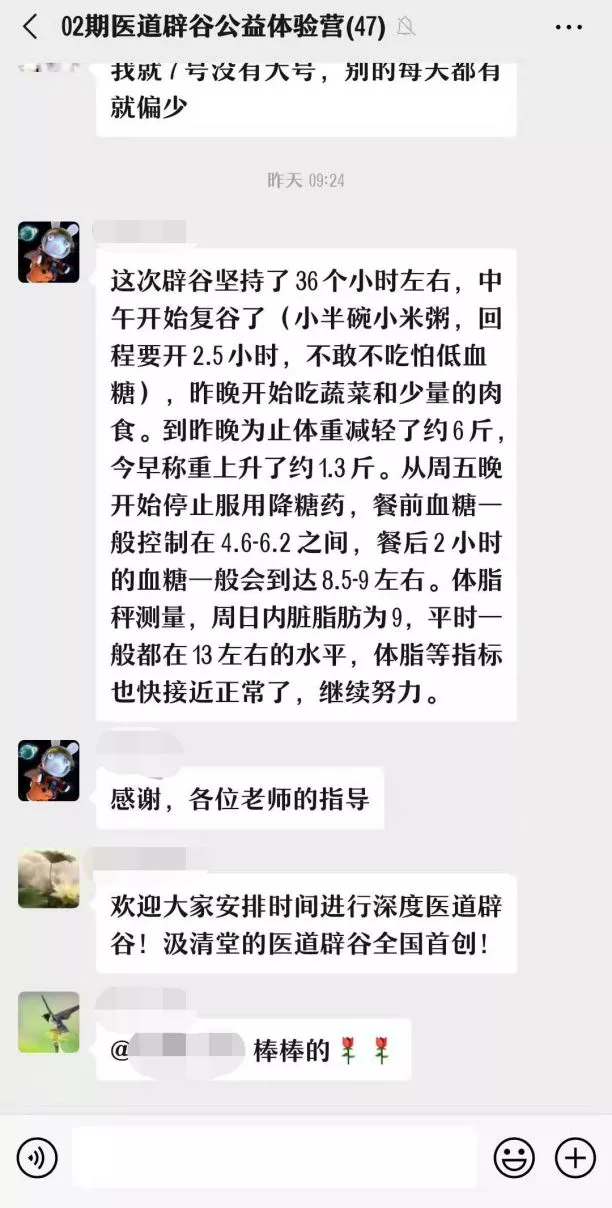
Task: Open avatar of the 36-hour bigu message sender
Action: pos(48,252)
